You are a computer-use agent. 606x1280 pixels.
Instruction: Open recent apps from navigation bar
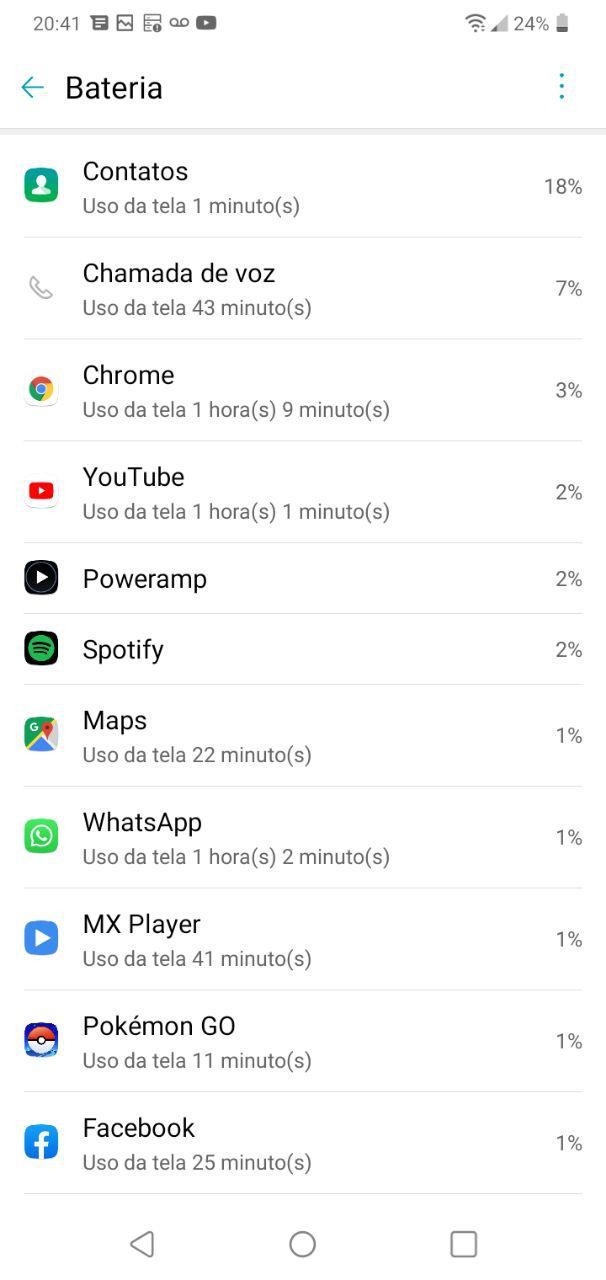click(463, 1244)
